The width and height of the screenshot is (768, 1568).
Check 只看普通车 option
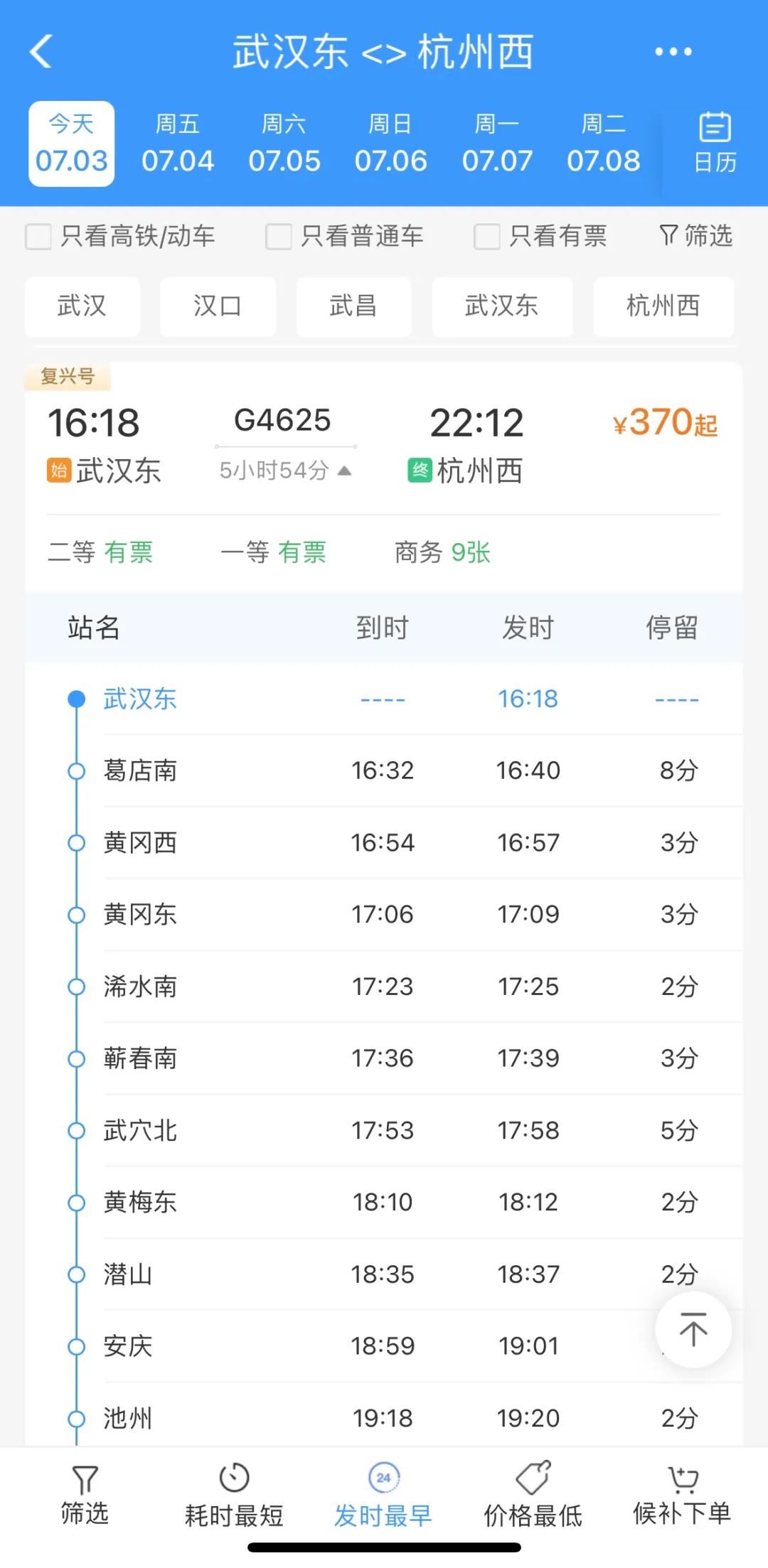345,236
